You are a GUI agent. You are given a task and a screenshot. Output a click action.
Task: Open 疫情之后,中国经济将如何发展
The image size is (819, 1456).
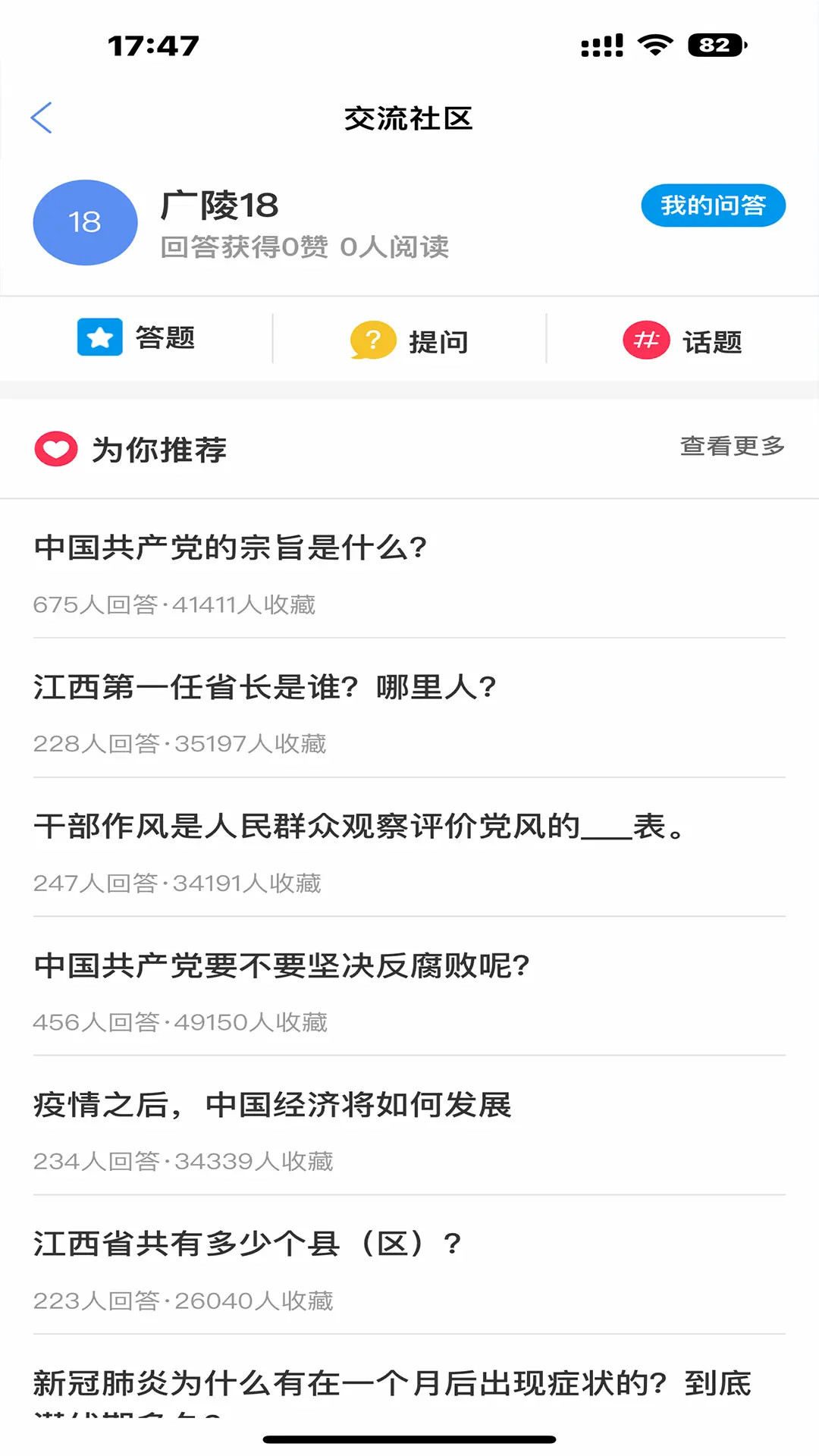(272, 1106)
